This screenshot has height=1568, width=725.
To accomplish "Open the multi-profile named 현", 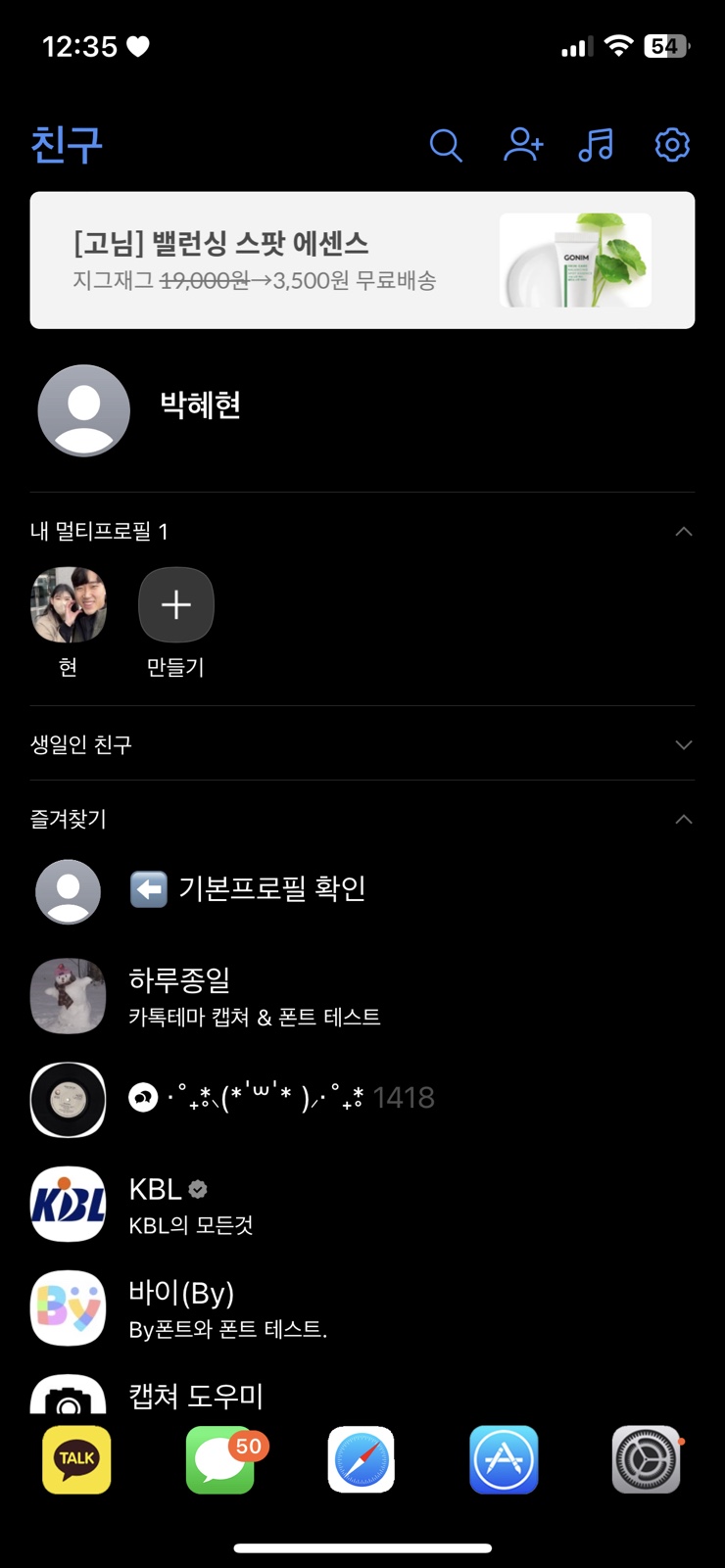I will coord(69,607).
